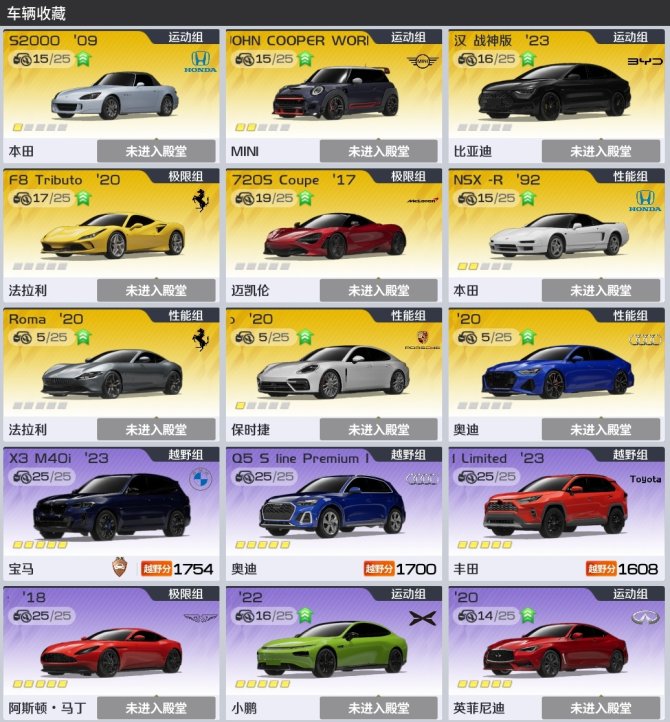Open the 宝马 X3 M40i '23 card
The width and height of the screenshot is (670, 722).
(x=111, y=512)
